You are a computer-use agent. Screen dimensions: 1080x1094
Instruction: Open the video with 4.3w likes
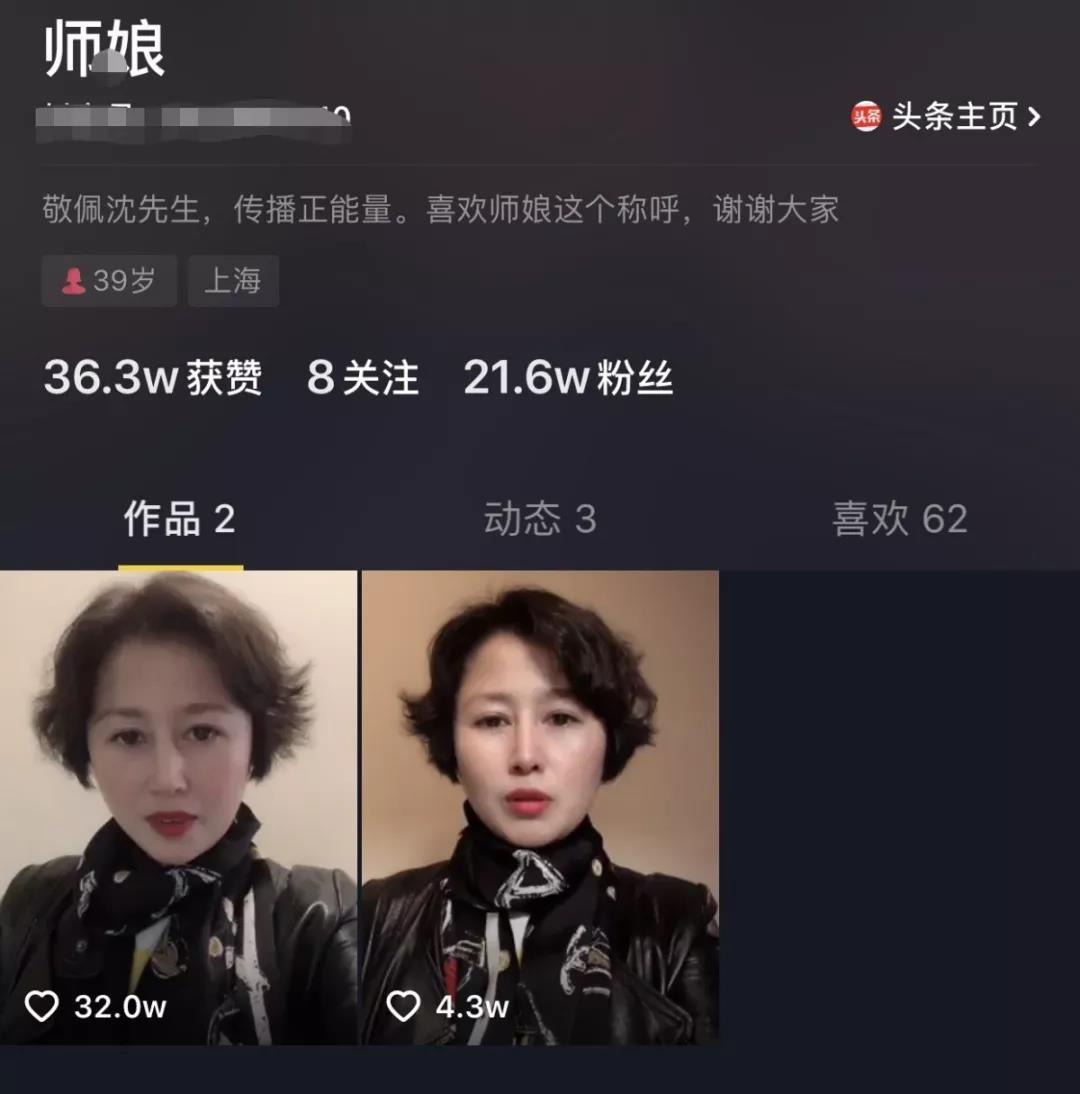point(540,807)
